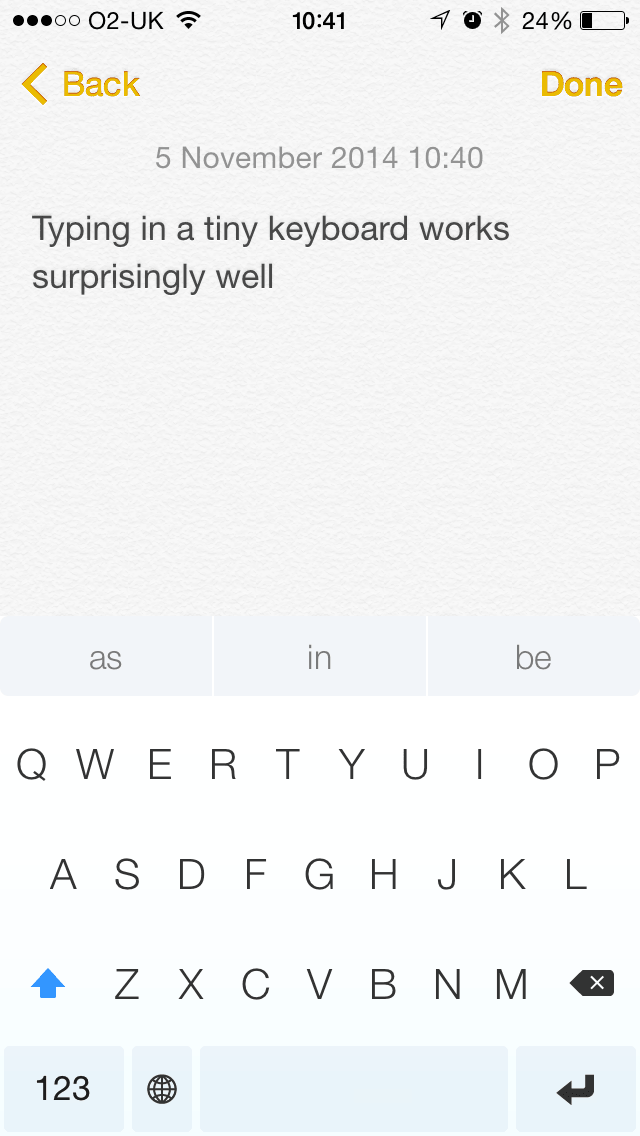Switch to the 123 numbers keyboard
The image size is (640, 1136).
pyautogui.click(x=64, y=1089)
